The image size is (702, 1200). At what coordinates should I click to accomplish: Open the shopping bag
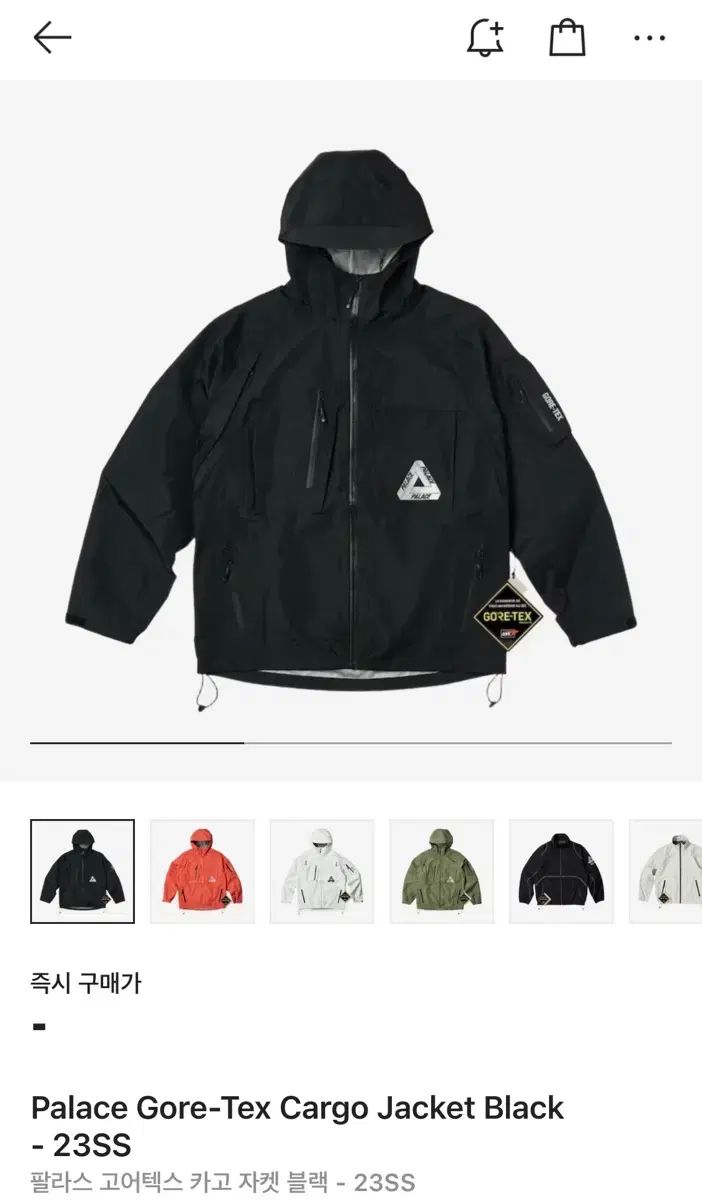click(x=567, y=38)
